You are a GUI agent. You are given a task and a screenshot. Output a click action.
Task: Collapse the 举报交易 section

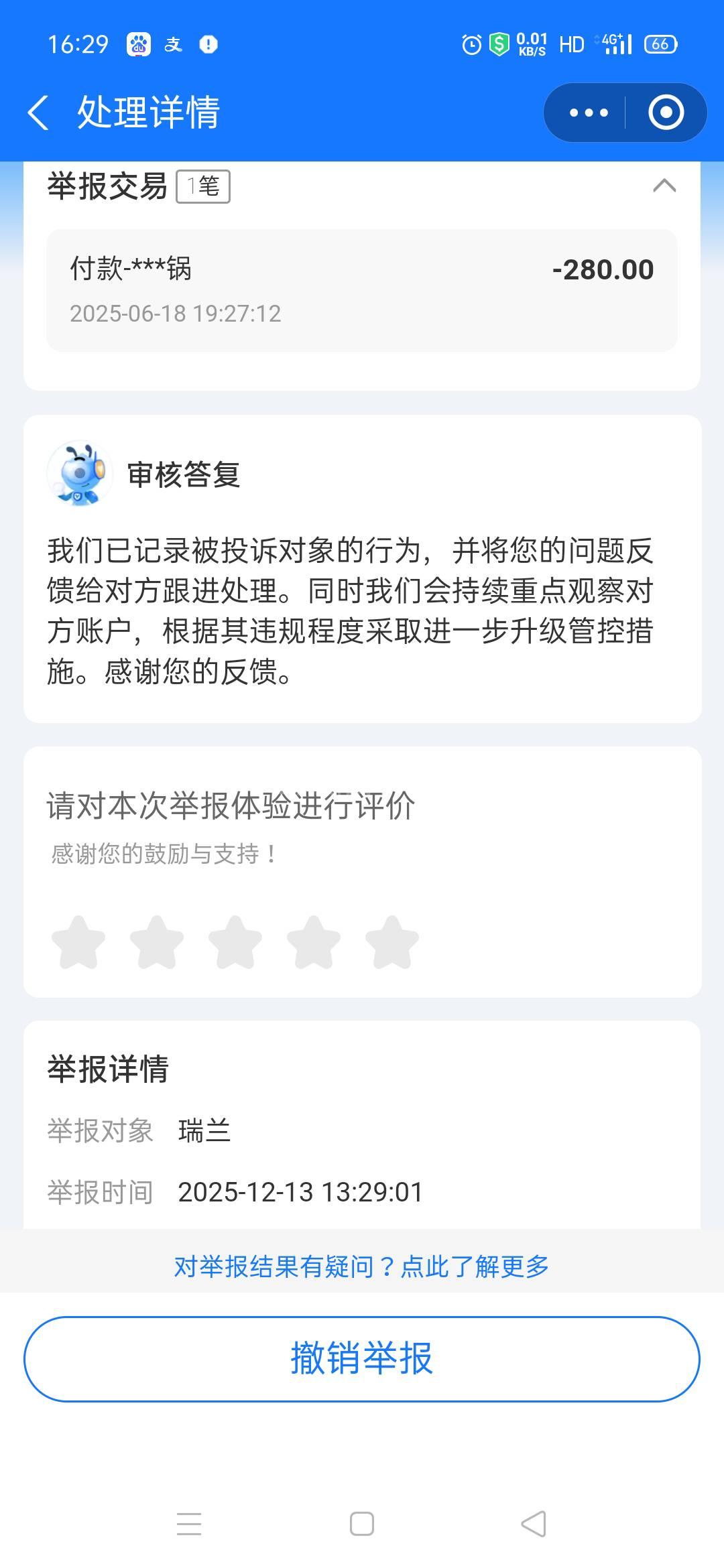[664, 186]
